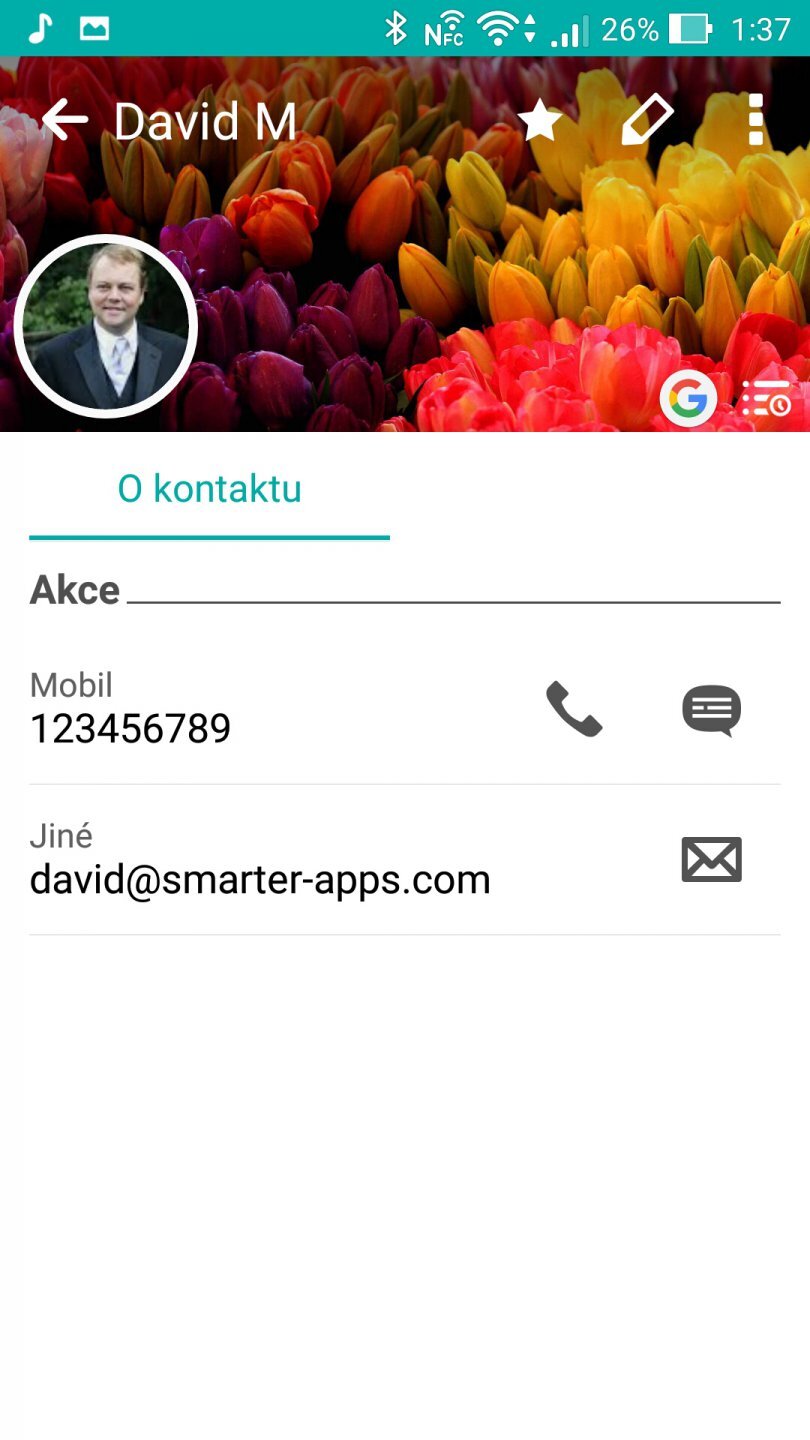The width and height of the screenshot is (810, 1440).
Task: Call mobile number 123456789
Action: (x=574, y=709)
